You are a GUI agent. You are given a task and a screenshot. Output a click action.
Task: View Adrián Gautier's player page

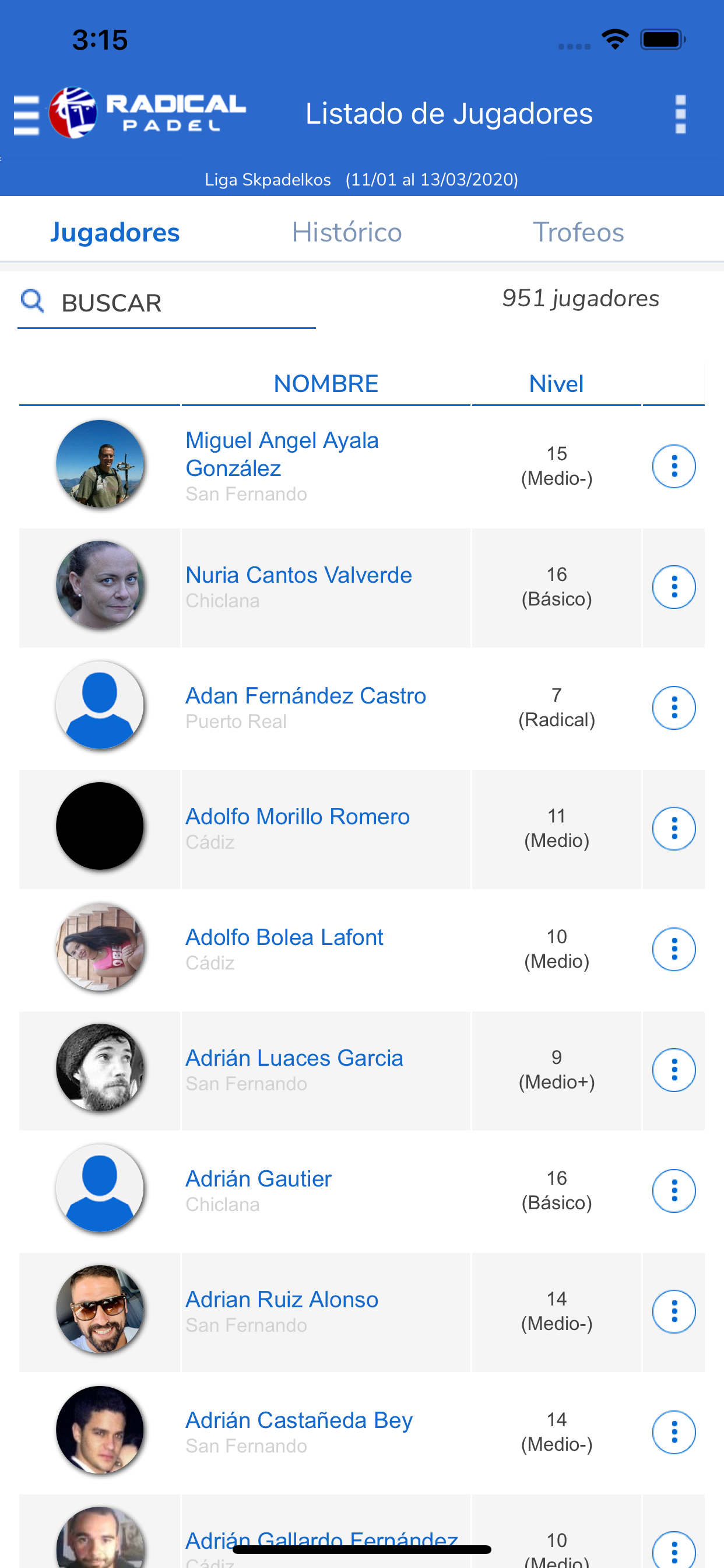pos(259,1178)
